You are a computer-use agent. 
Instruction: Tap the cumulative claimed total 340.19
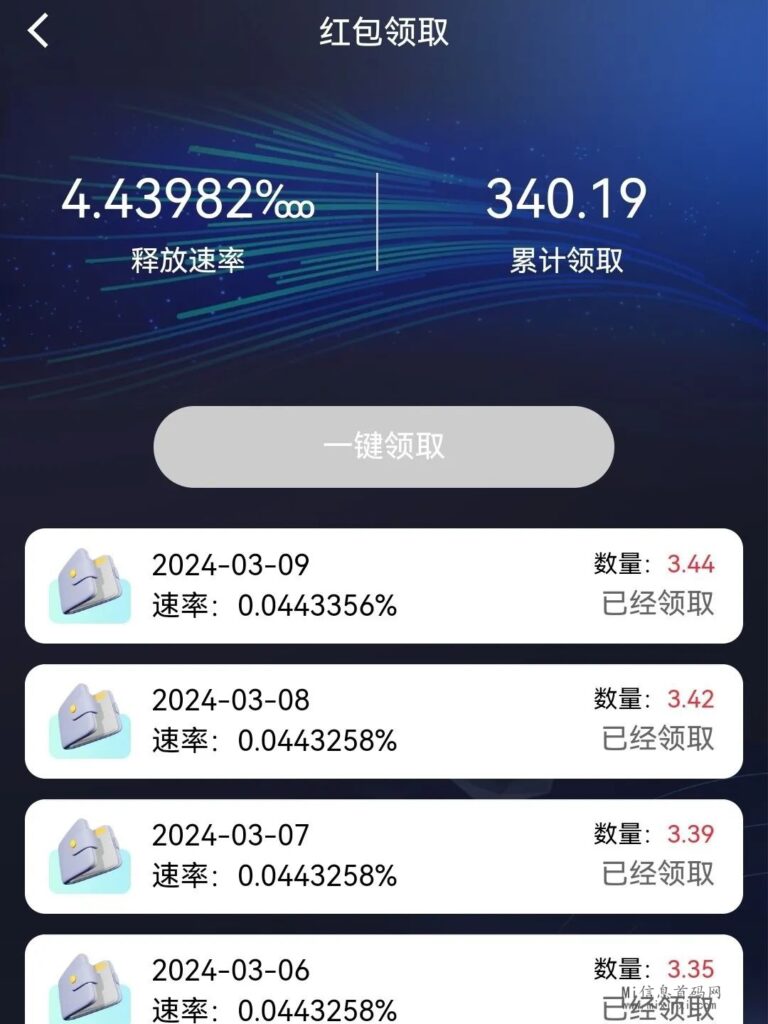pos(564,202)
